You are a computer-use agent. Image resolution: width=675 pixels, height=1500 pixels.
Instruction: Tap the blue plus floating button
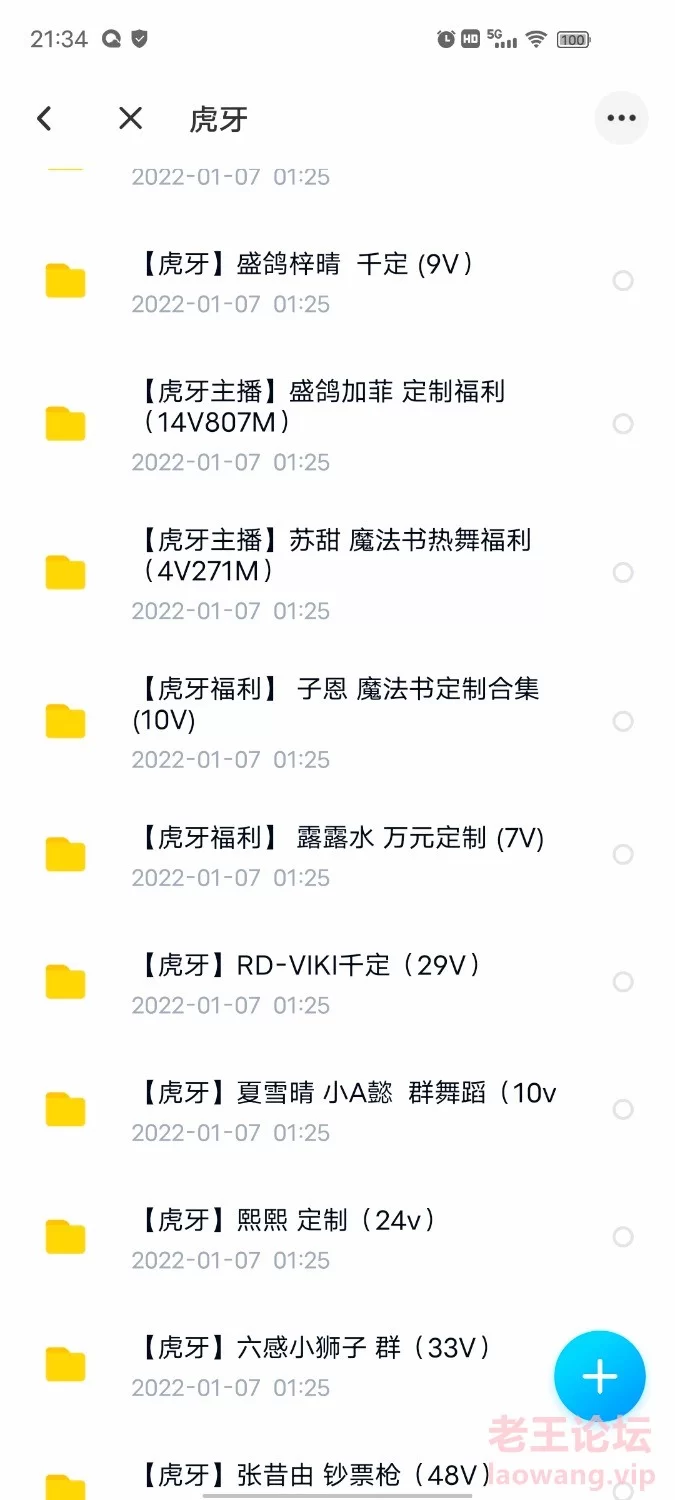(600, 1377)
